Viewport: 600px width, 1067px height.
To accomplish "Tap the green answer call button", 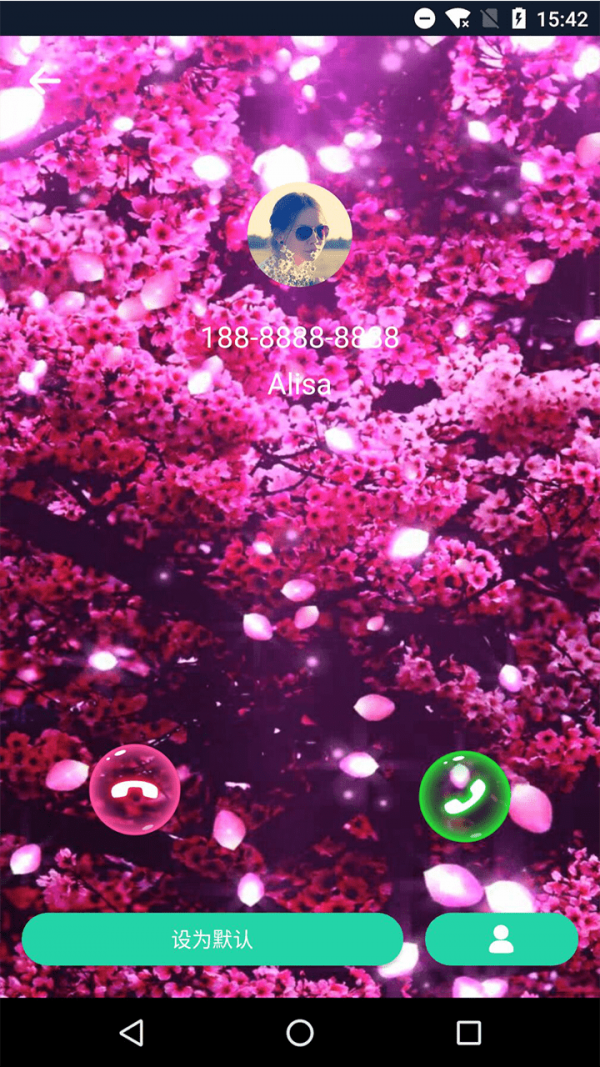I will click(465, 796).
